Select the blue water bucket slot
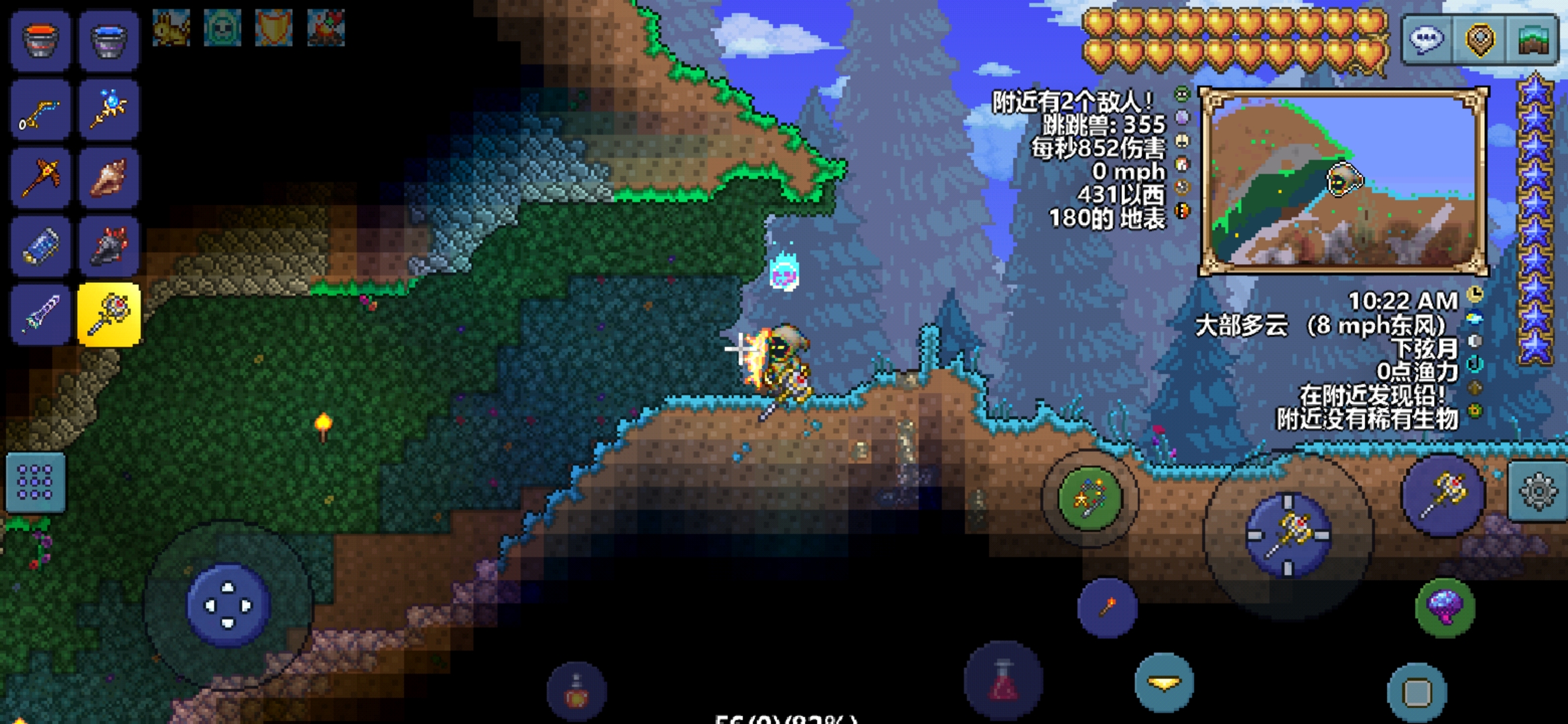The image size is (1568, 724). pos(109,41)
